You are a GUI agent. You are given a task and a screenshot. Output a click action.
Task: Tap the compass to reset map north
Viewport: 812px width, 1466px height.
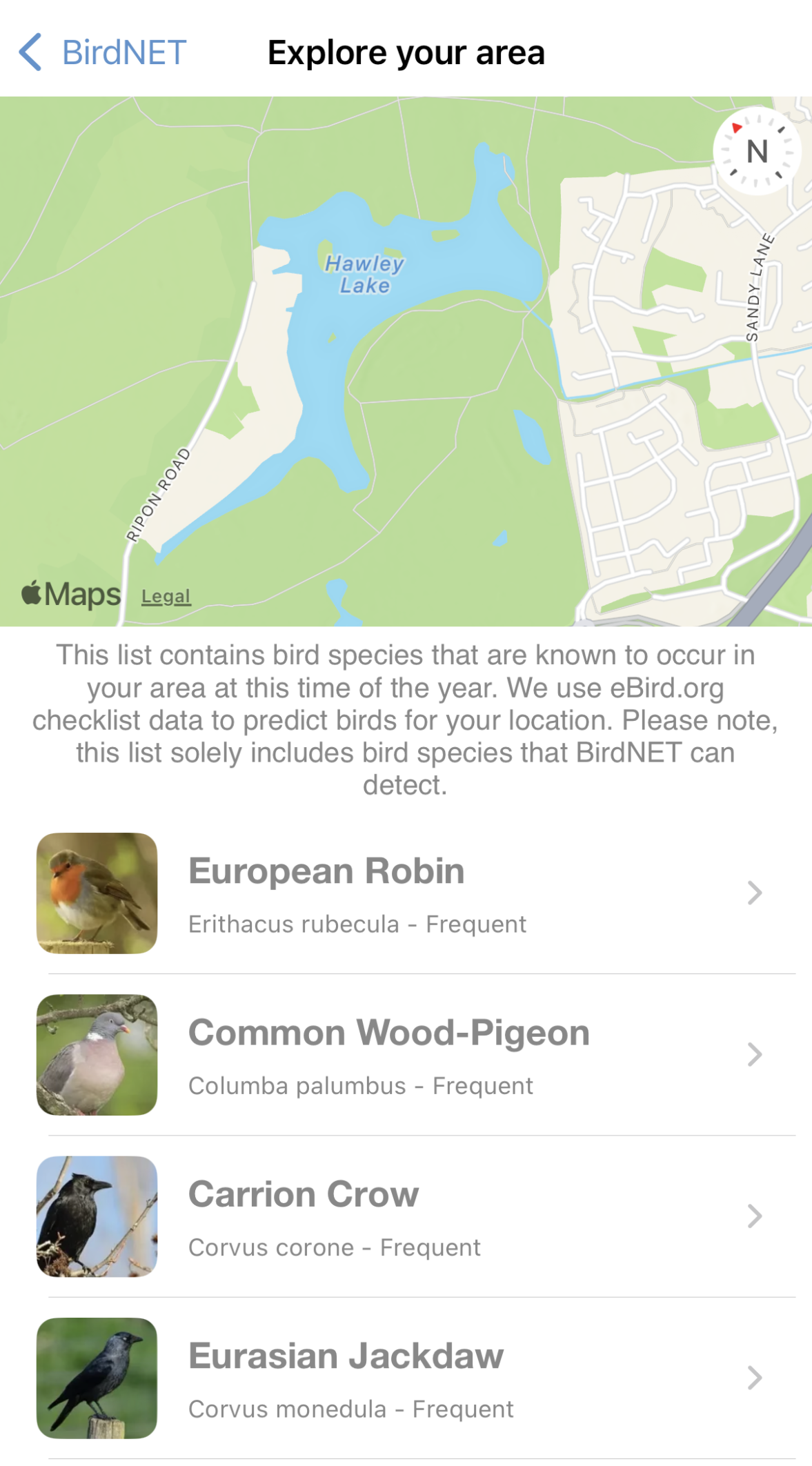pos(757,151)
